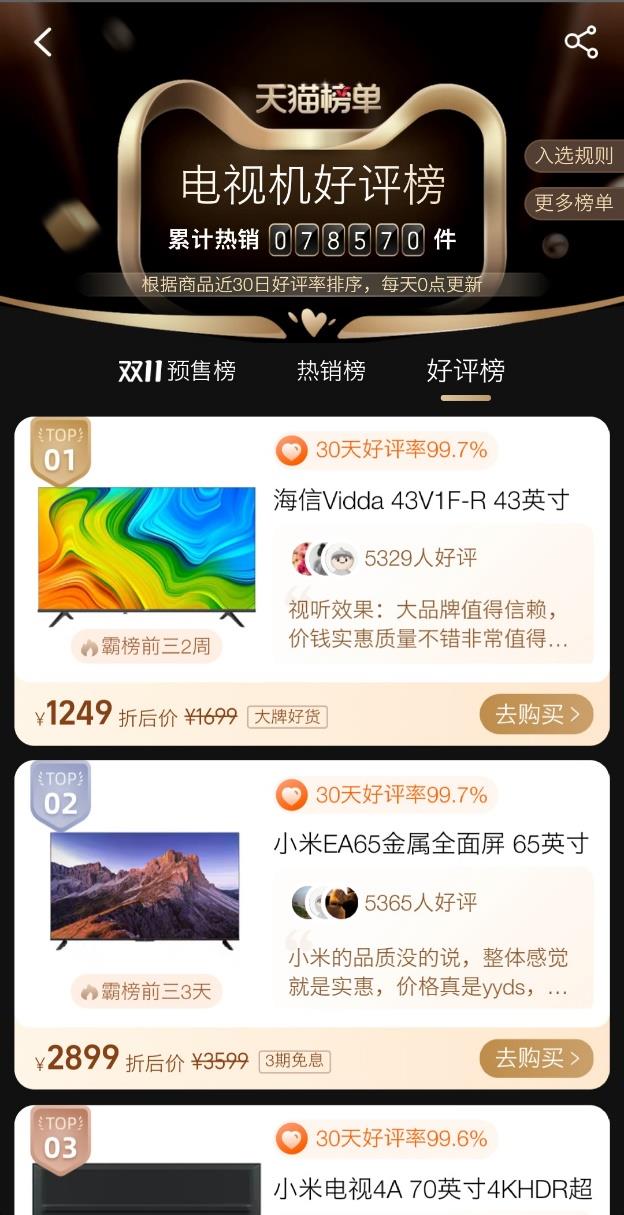
Task: Select the 好评榜 tab
Action: tap(465, 371)
